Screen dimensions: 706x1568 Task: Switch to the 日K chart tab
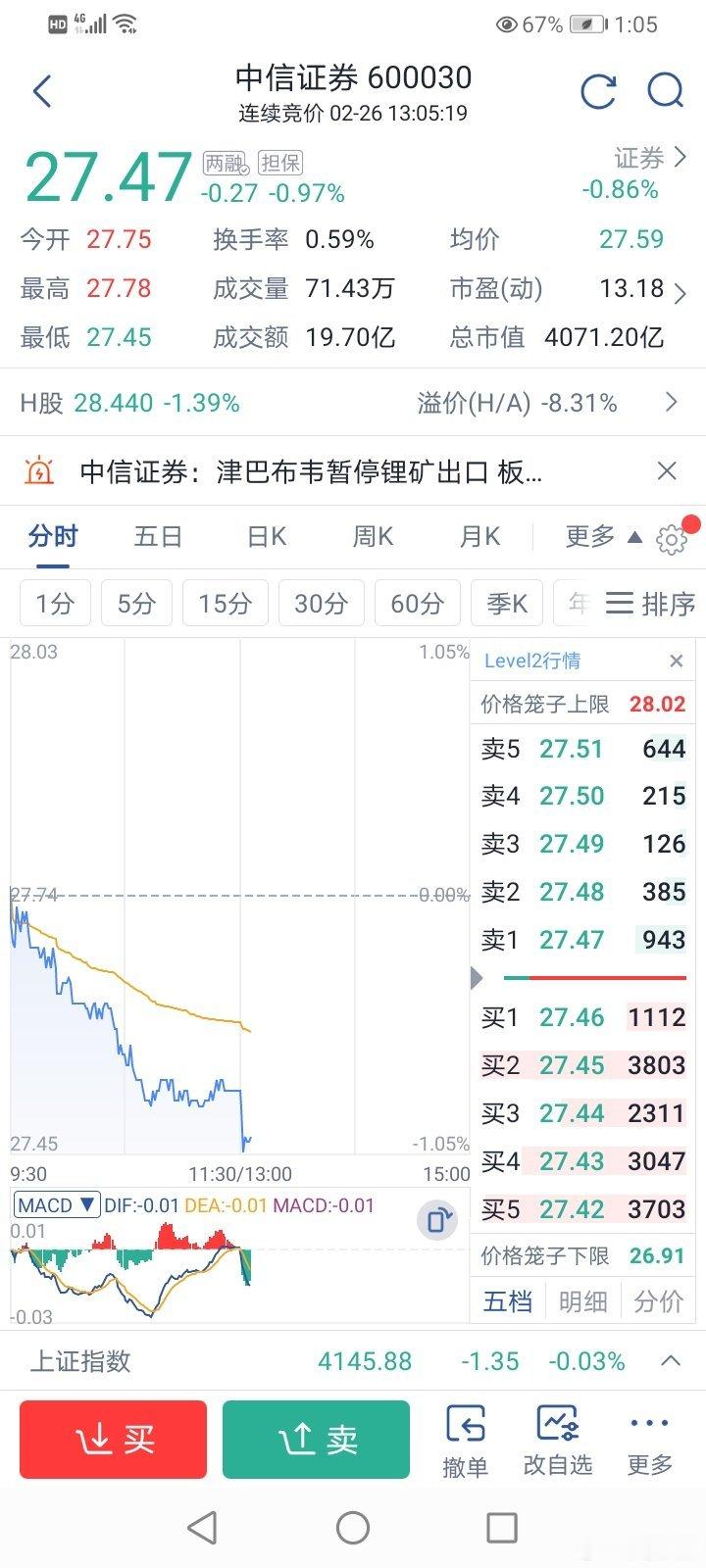(x=263, y=537)
